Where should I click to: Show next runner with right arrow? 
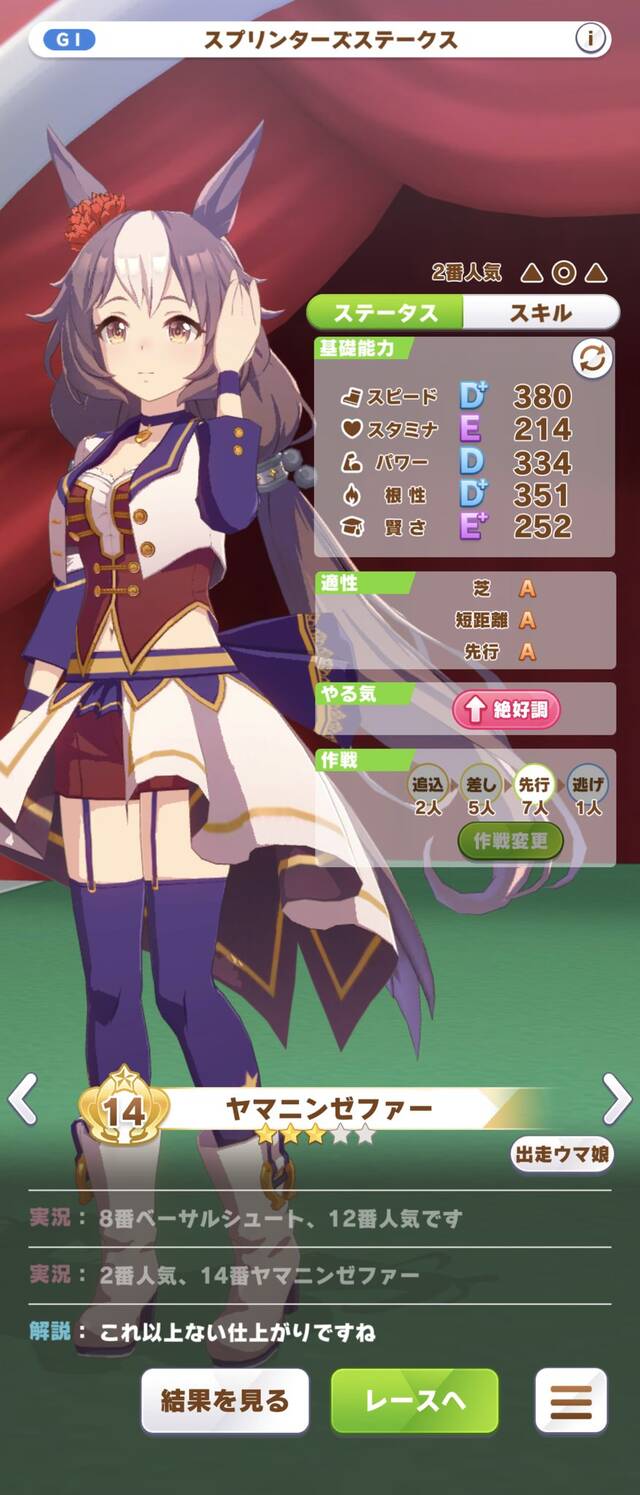(x=617, y=1099)
